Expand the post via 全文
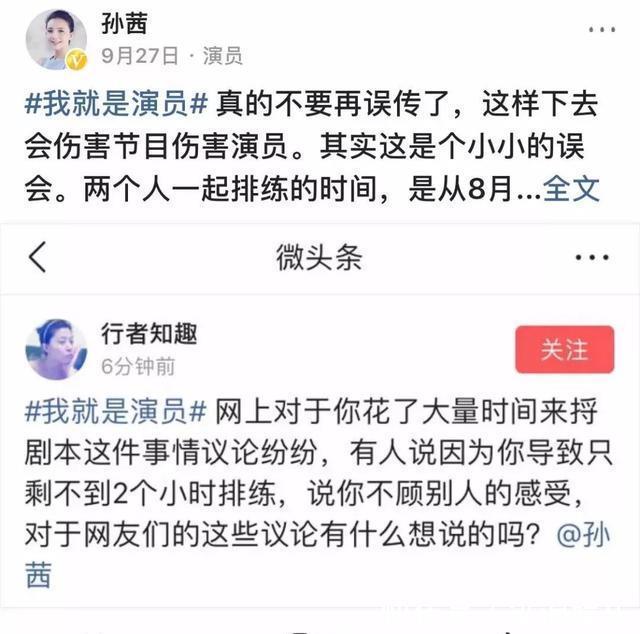 coord(570,187)
